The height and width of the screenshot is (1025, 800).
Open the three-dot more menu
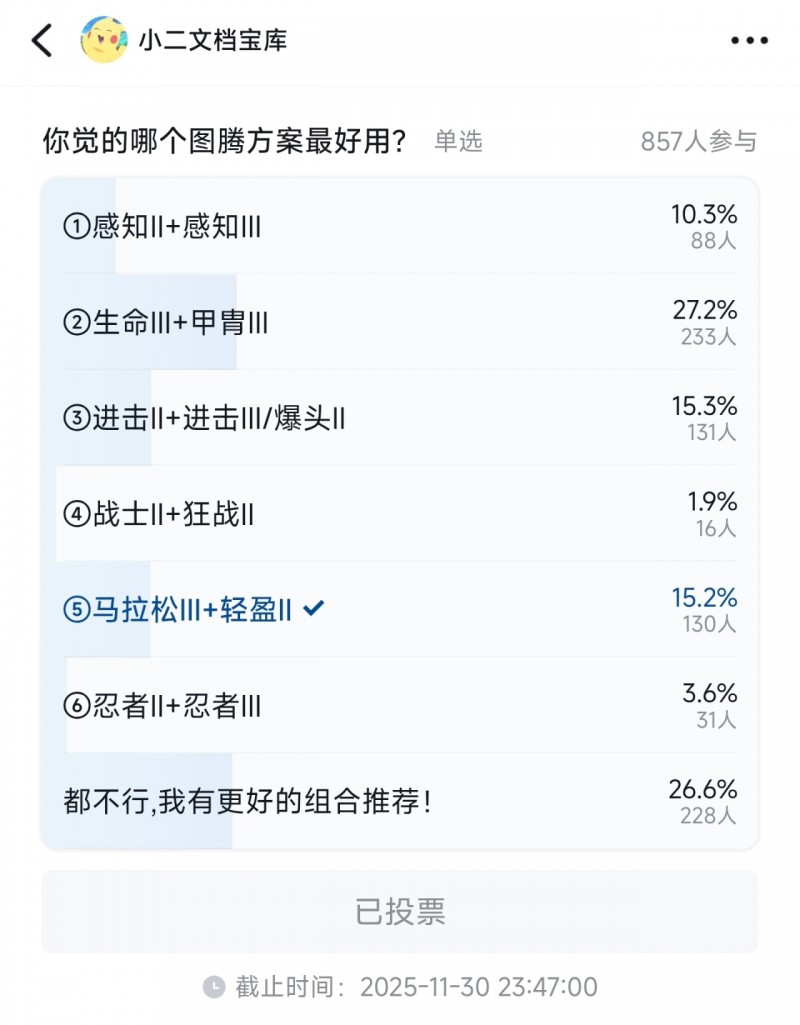pyautogui.click(x=747, y=41)
